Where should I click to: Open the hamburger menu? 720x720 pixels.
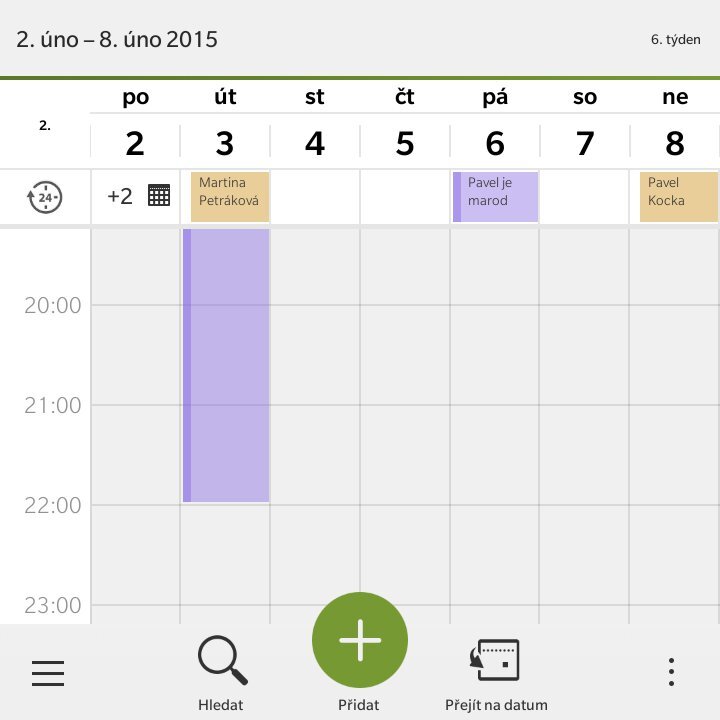coord(47,673)
